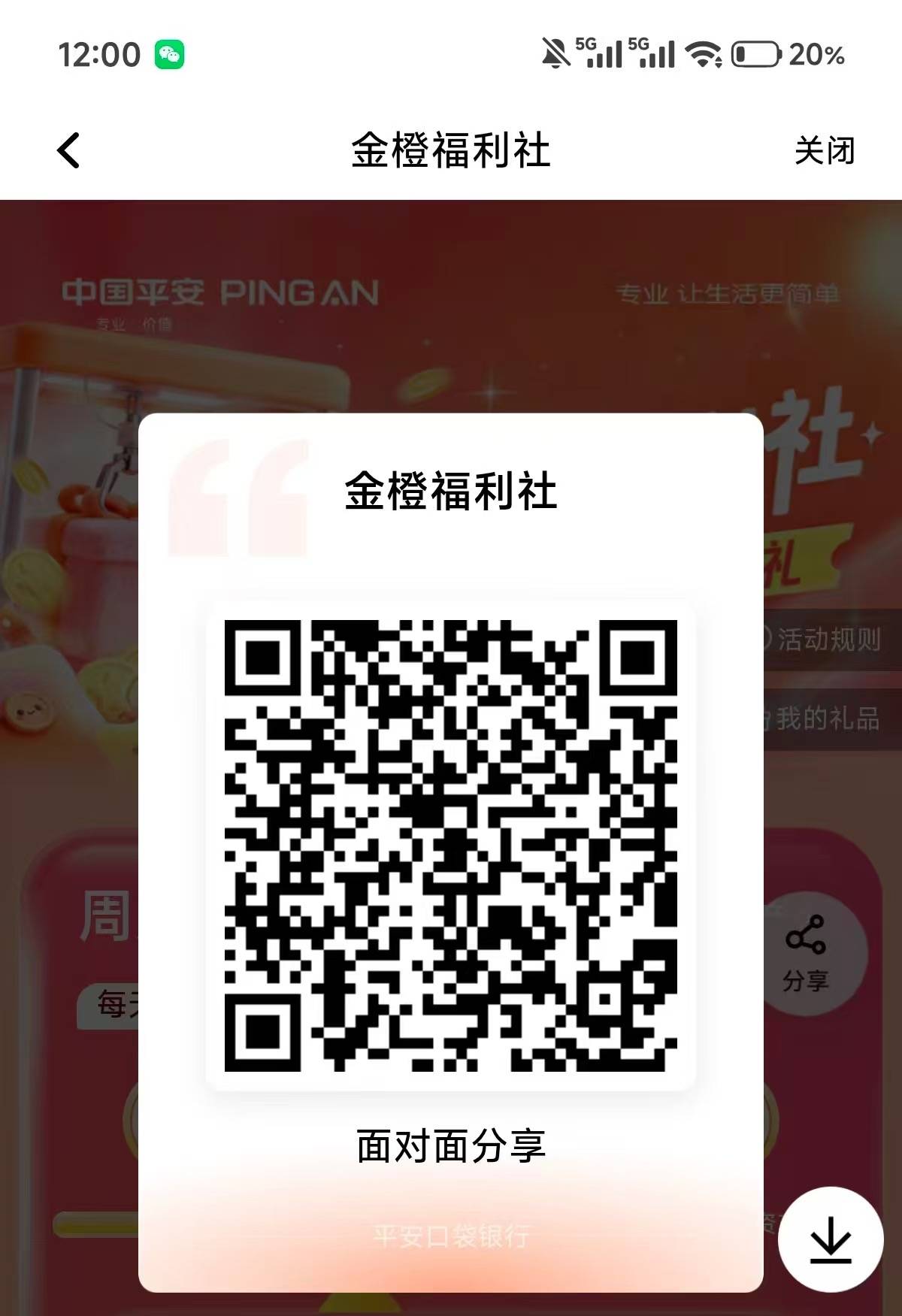Go back using the header arrow
The height and width of the screenshot is (1316, 902).
69,150
